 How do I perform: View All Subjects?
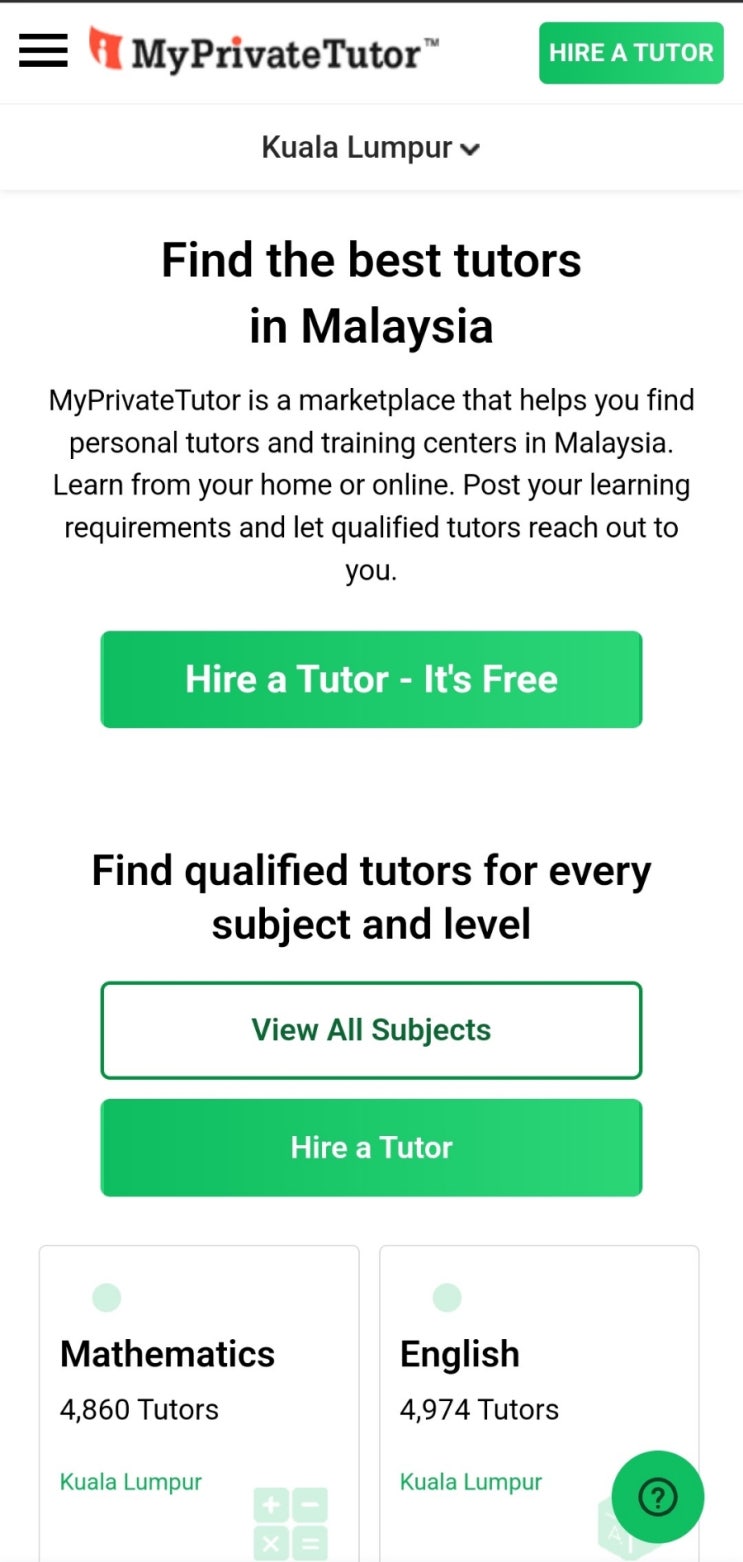pyautogui.click(x=371, y=1030)
